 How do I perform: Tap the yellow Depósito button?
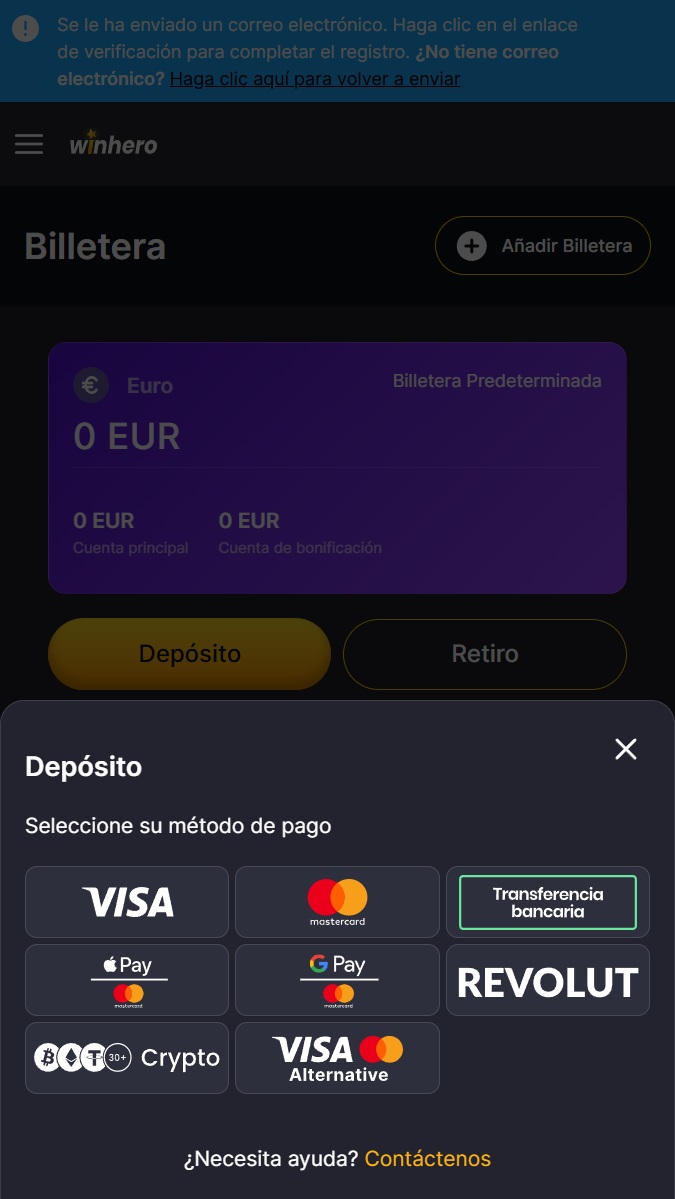click(x=190, y=654)
